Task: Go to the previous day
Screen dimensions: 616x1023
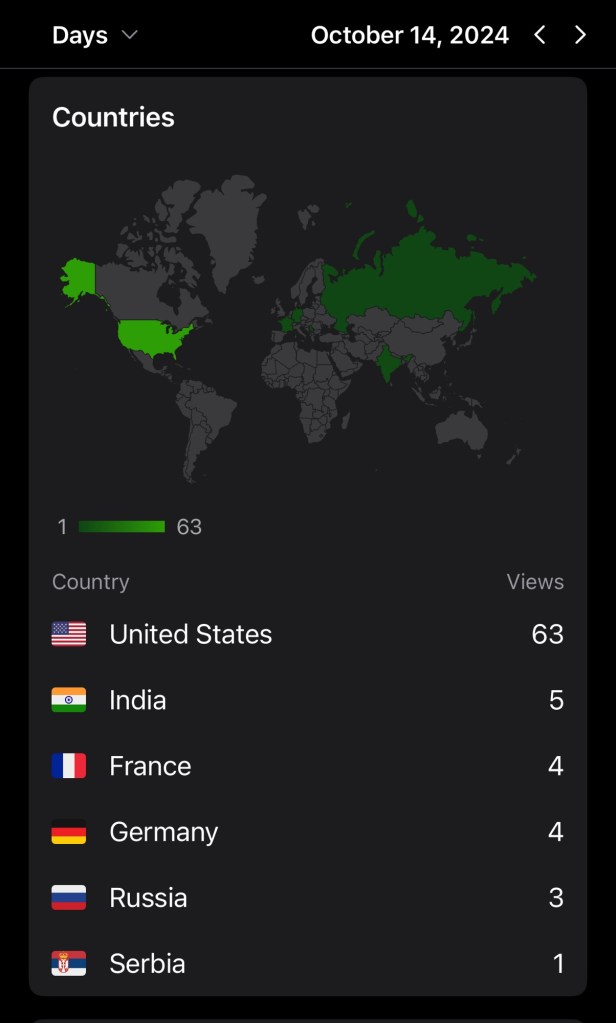Action: (540, 35)
